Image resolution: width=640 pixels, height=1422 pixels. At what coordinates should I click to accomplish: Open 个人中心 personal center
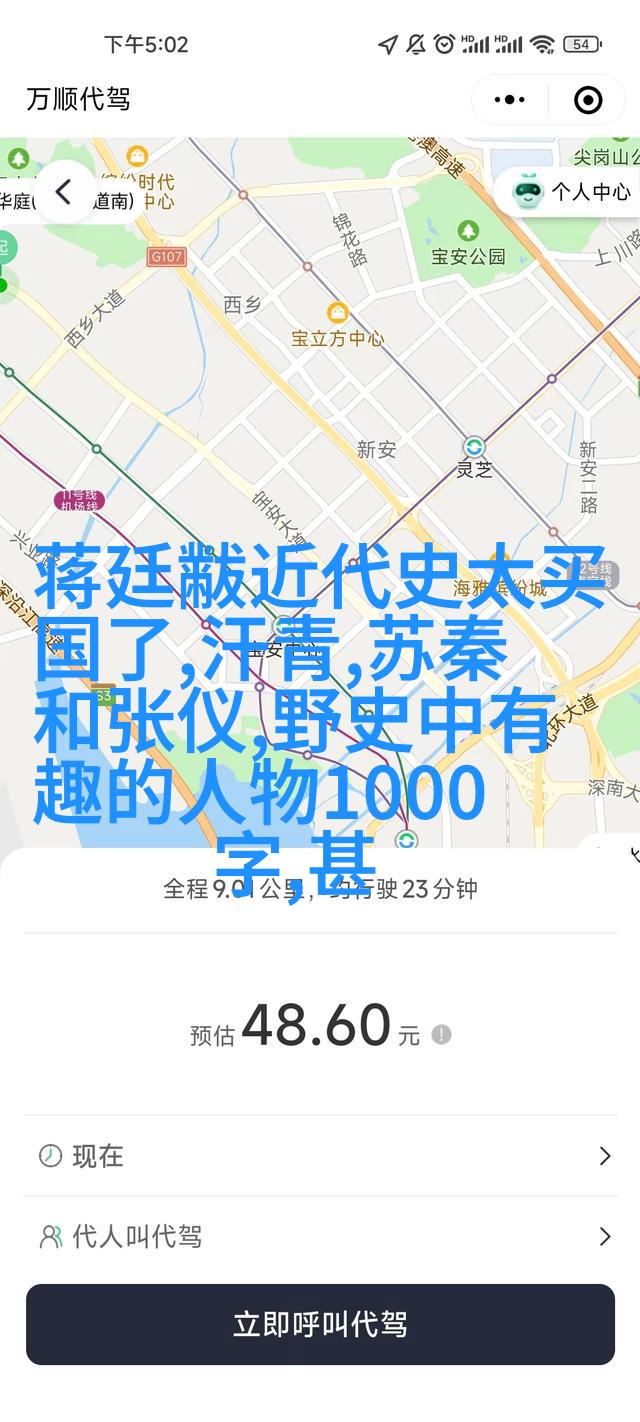(x=574, y=191)
